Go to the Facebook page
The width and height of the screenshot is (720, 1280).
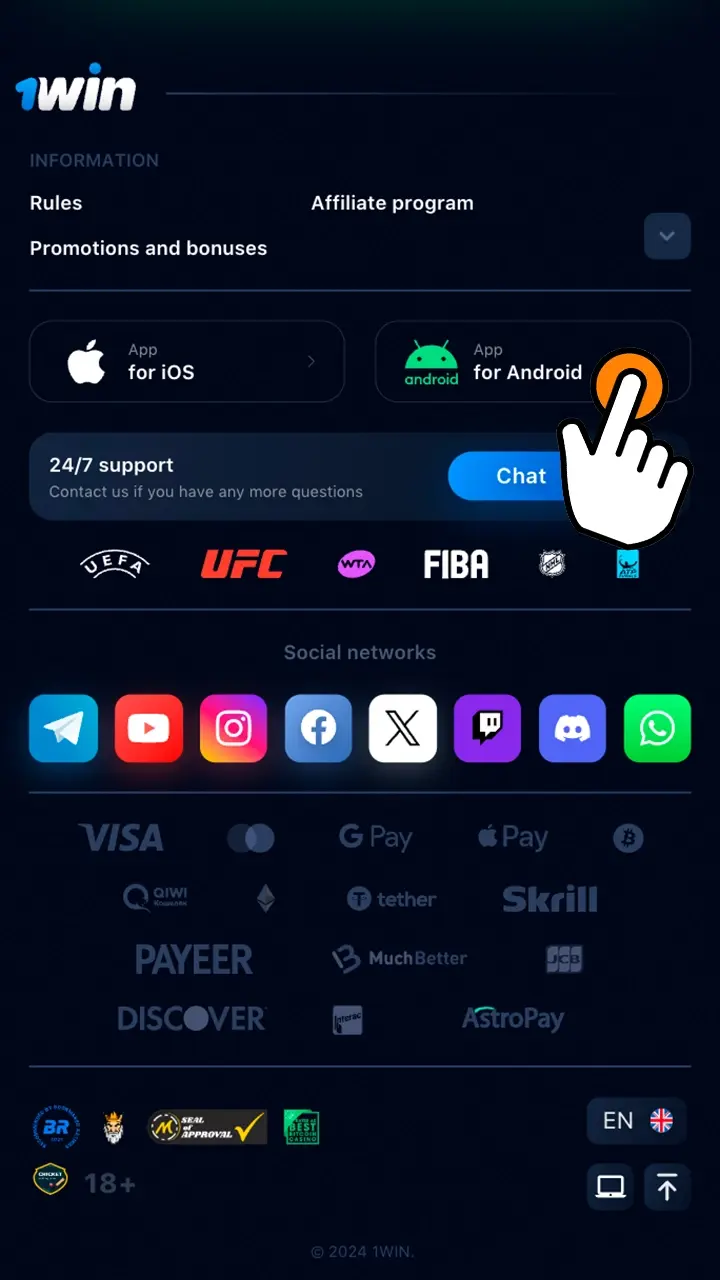click(x=318, y=728)
